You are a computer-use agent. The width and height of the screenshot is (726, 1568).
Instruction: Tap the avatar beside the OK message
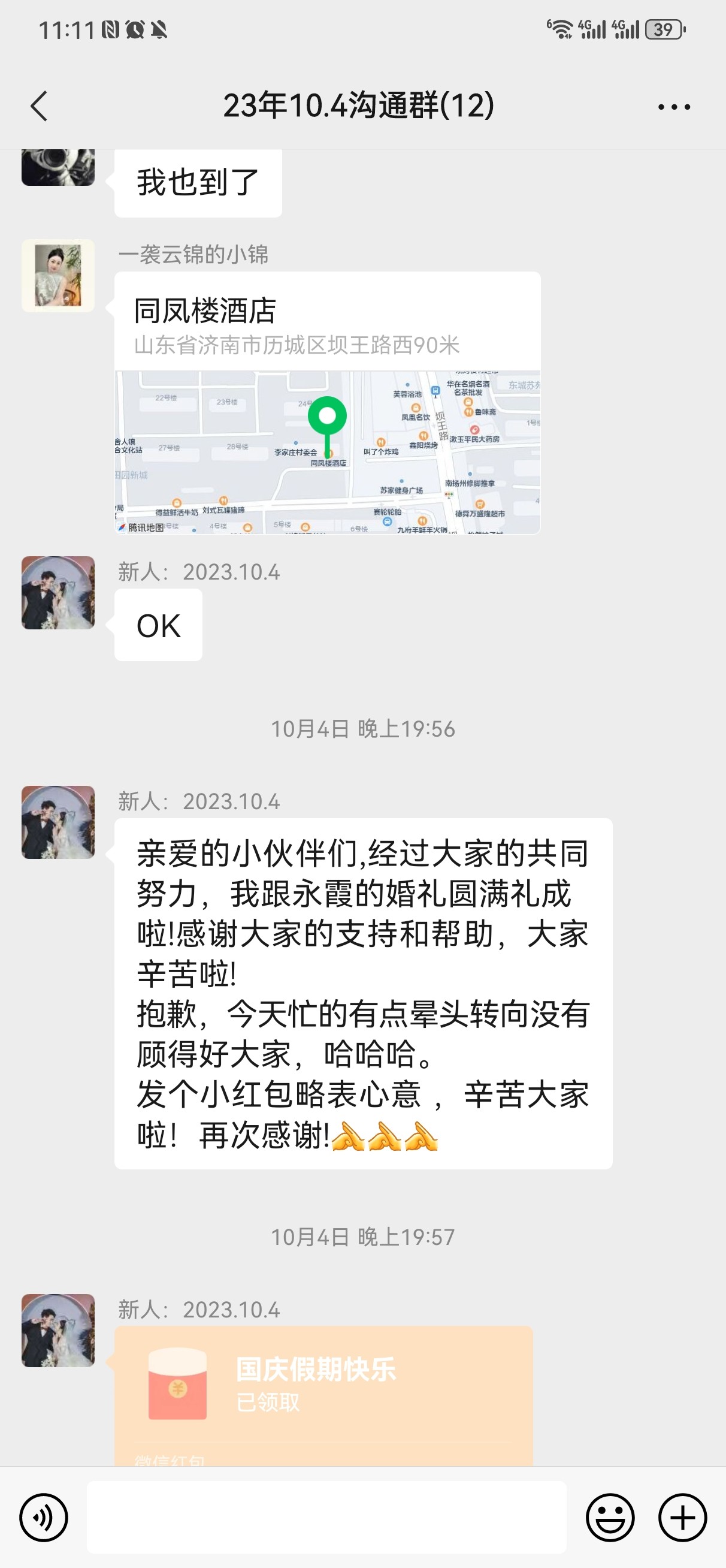[58, 593]
